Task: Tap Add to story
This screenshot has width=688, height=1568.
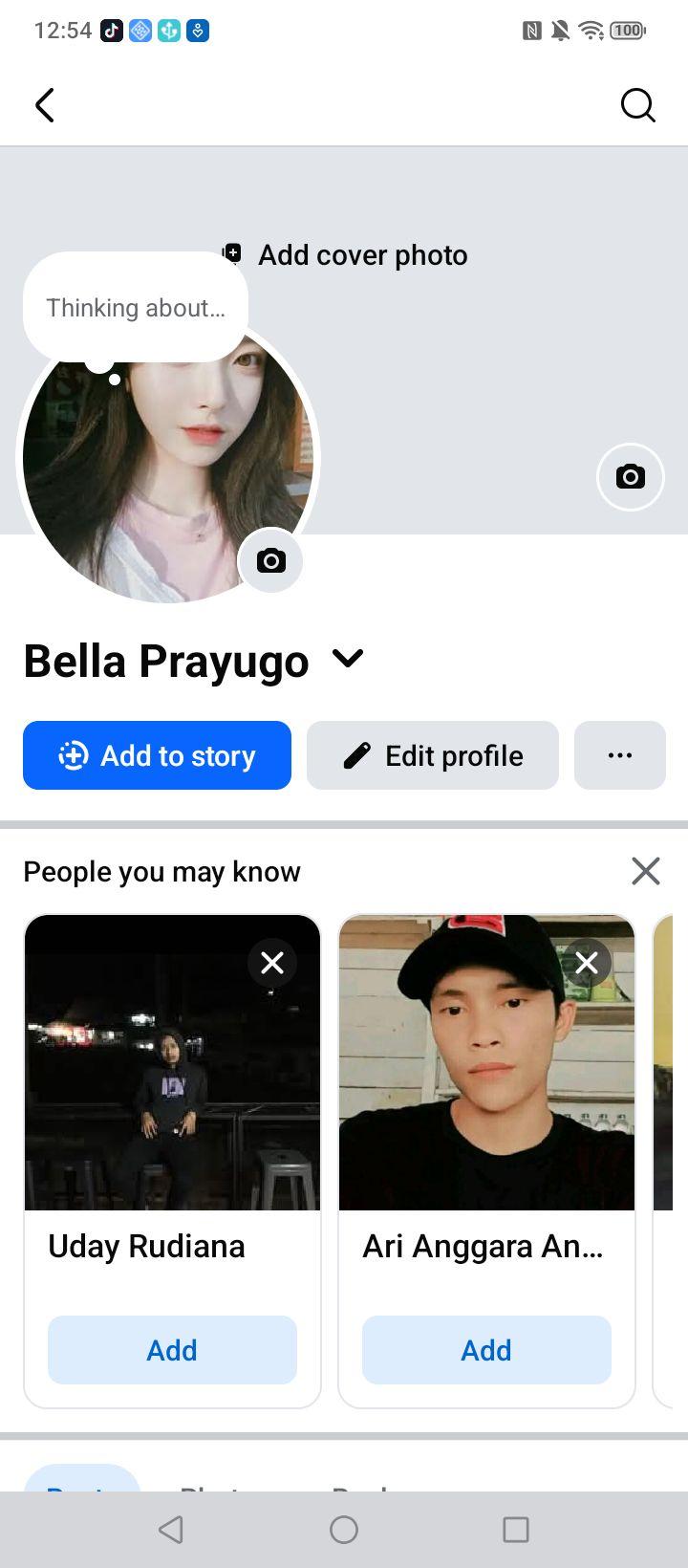Action: point(157,755)
